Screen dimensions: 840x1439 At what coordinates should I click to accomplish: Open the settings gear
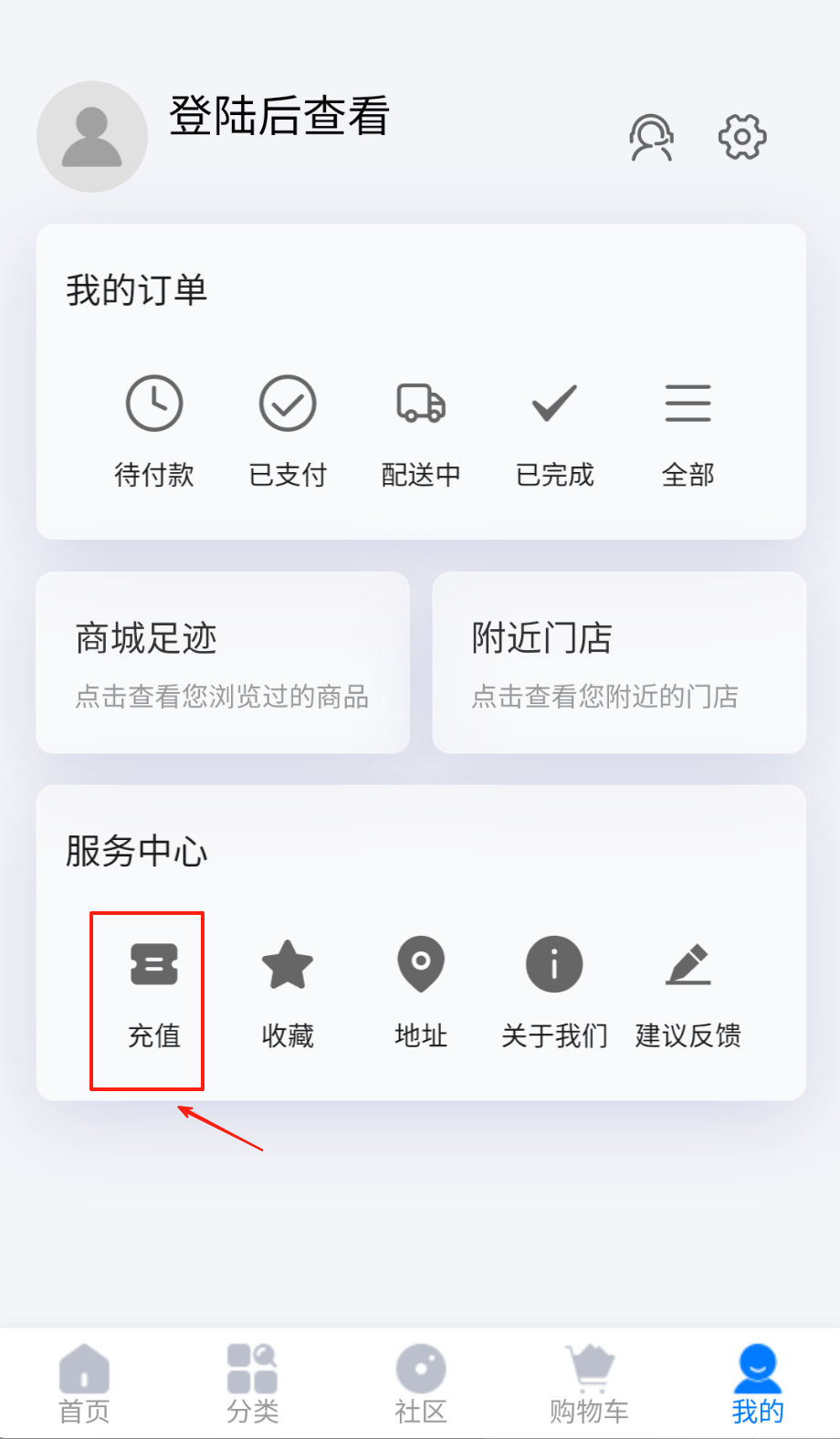(x=741, y=138)
